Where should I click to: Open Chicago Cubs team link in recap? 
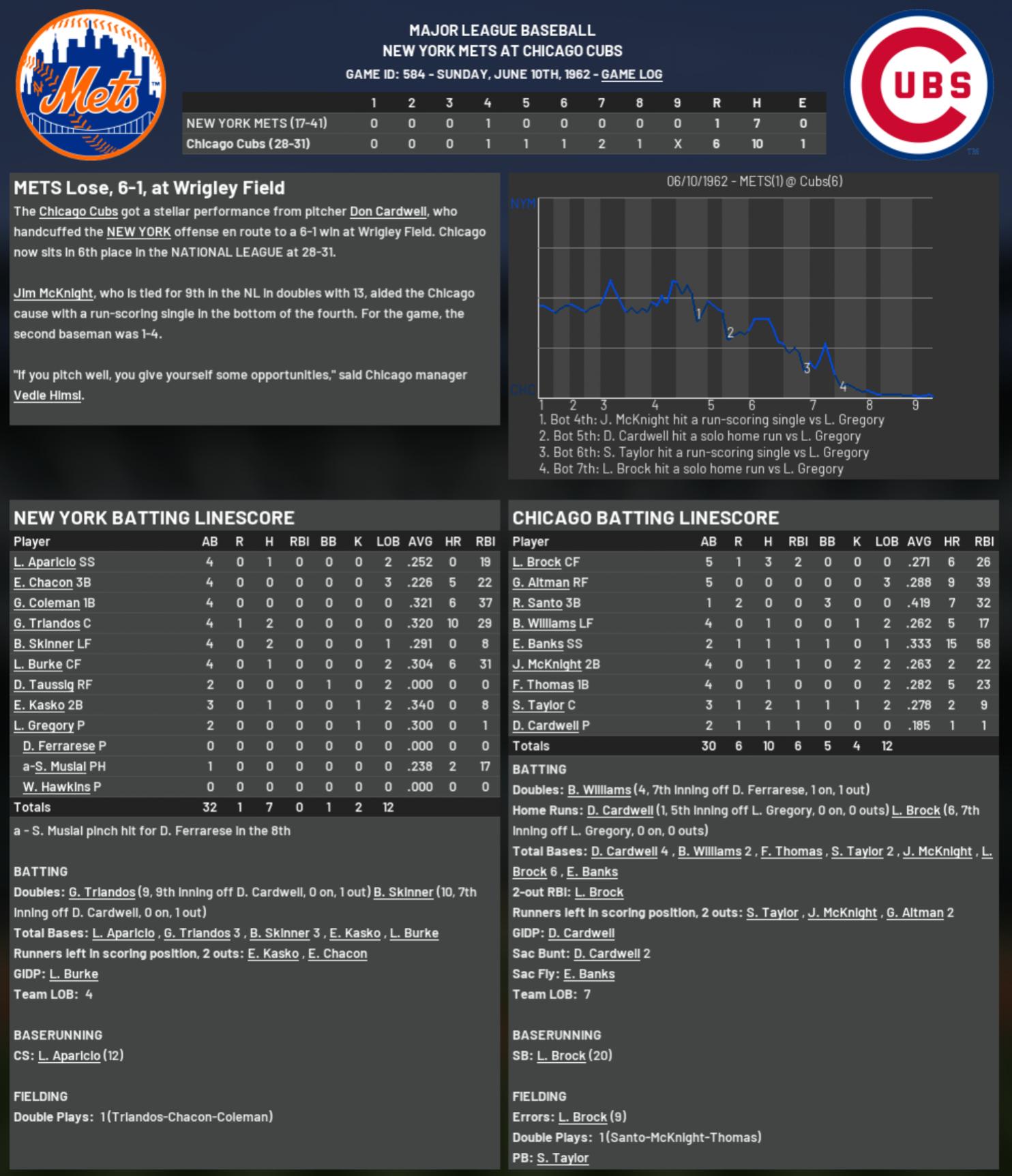coord(78,211)
